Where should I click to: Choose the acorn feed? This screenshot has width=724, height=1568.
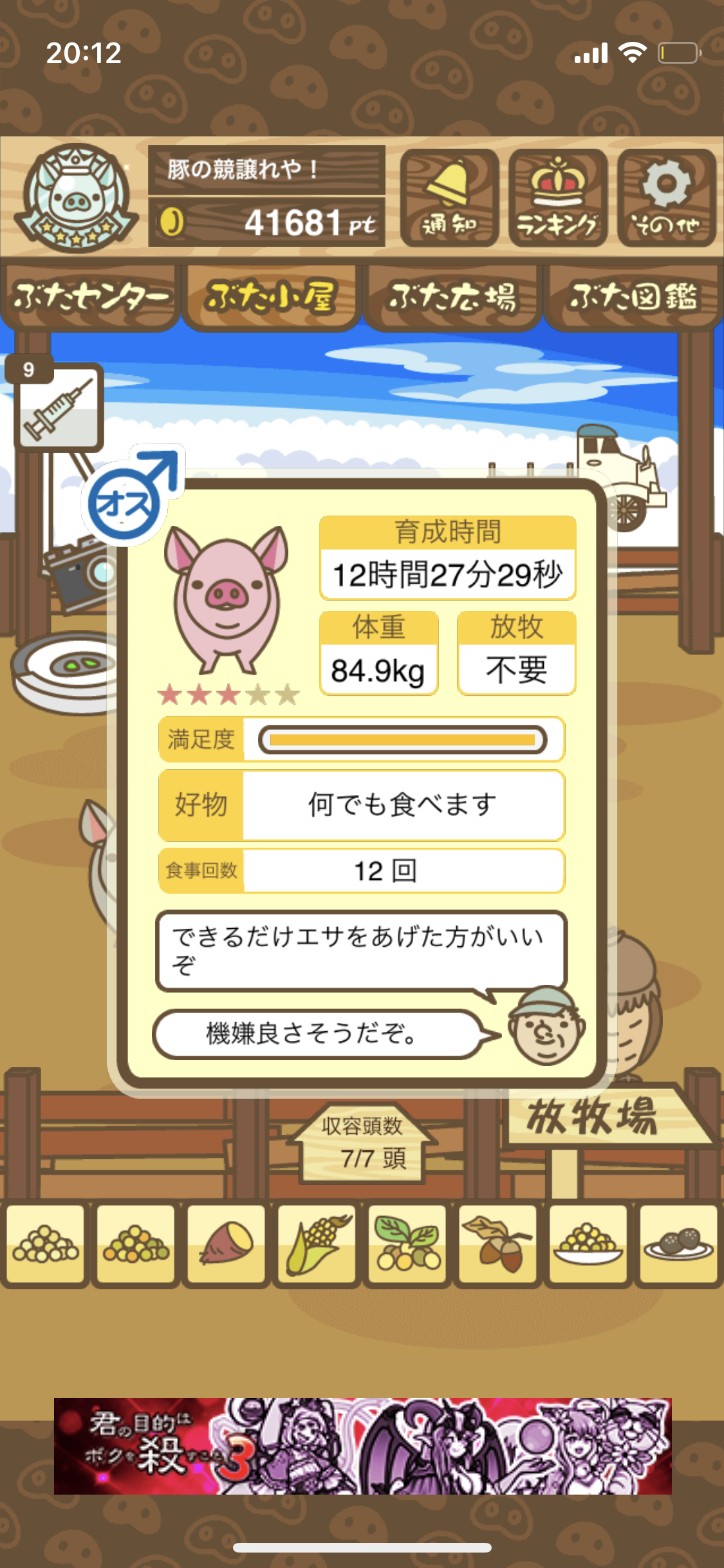pyautogui.click(x=498, y=1246)
